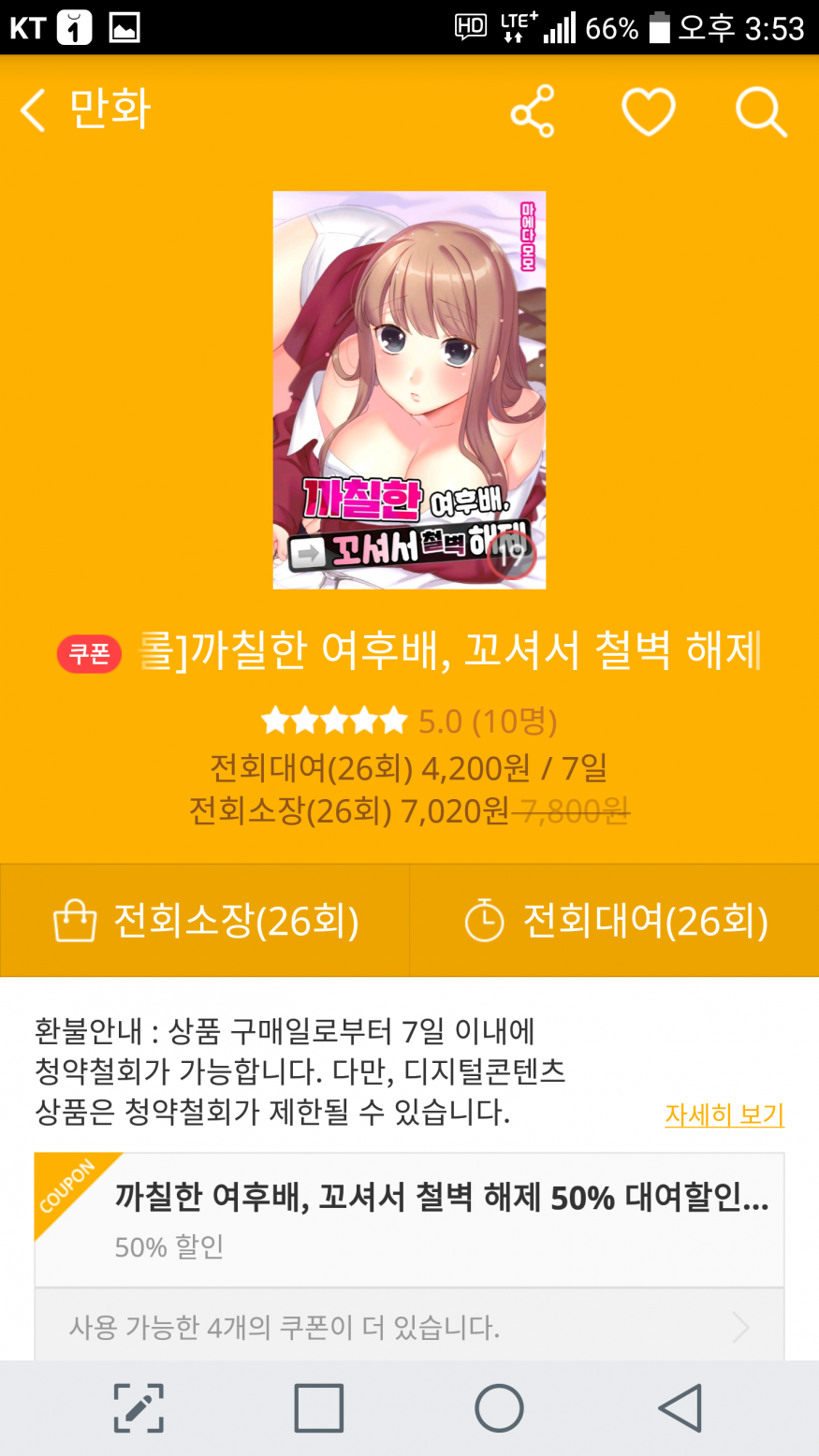Open the 50% 대여할인 coupon card
The width and height of the screenshot is (819, 1456).
click(x=409, y=1219)
